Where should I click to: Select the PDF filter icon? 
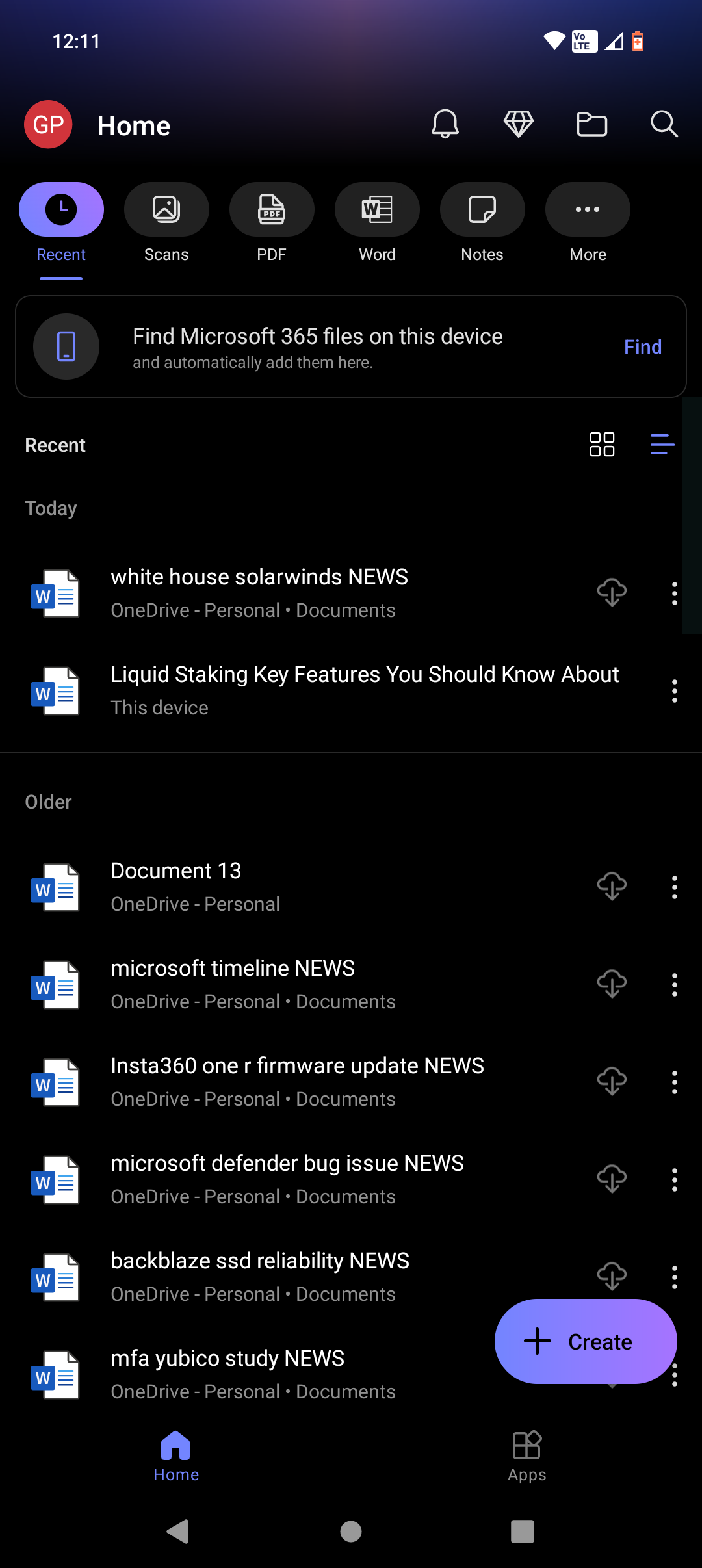coord(272,209)
